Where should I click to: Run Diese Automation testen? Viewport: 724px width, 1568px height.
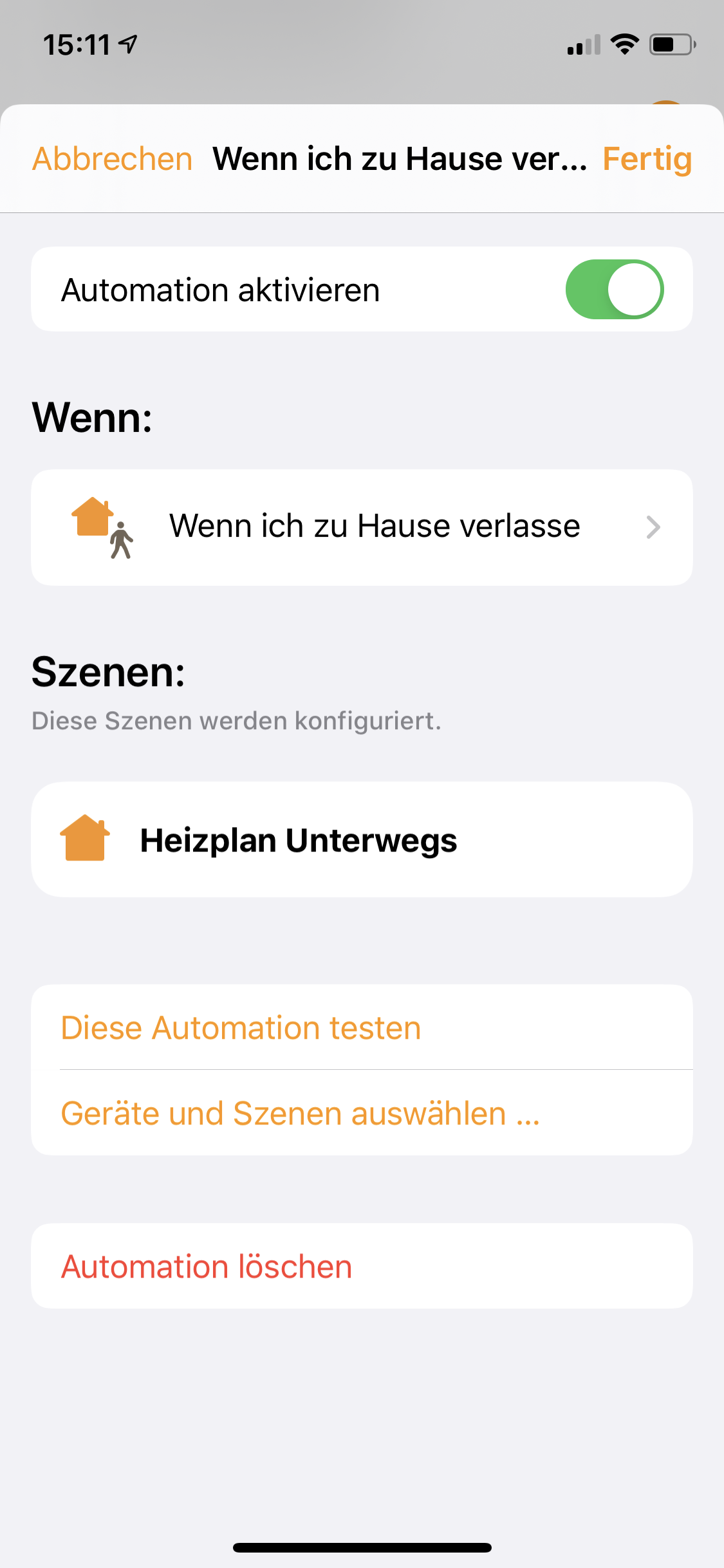241,1028
